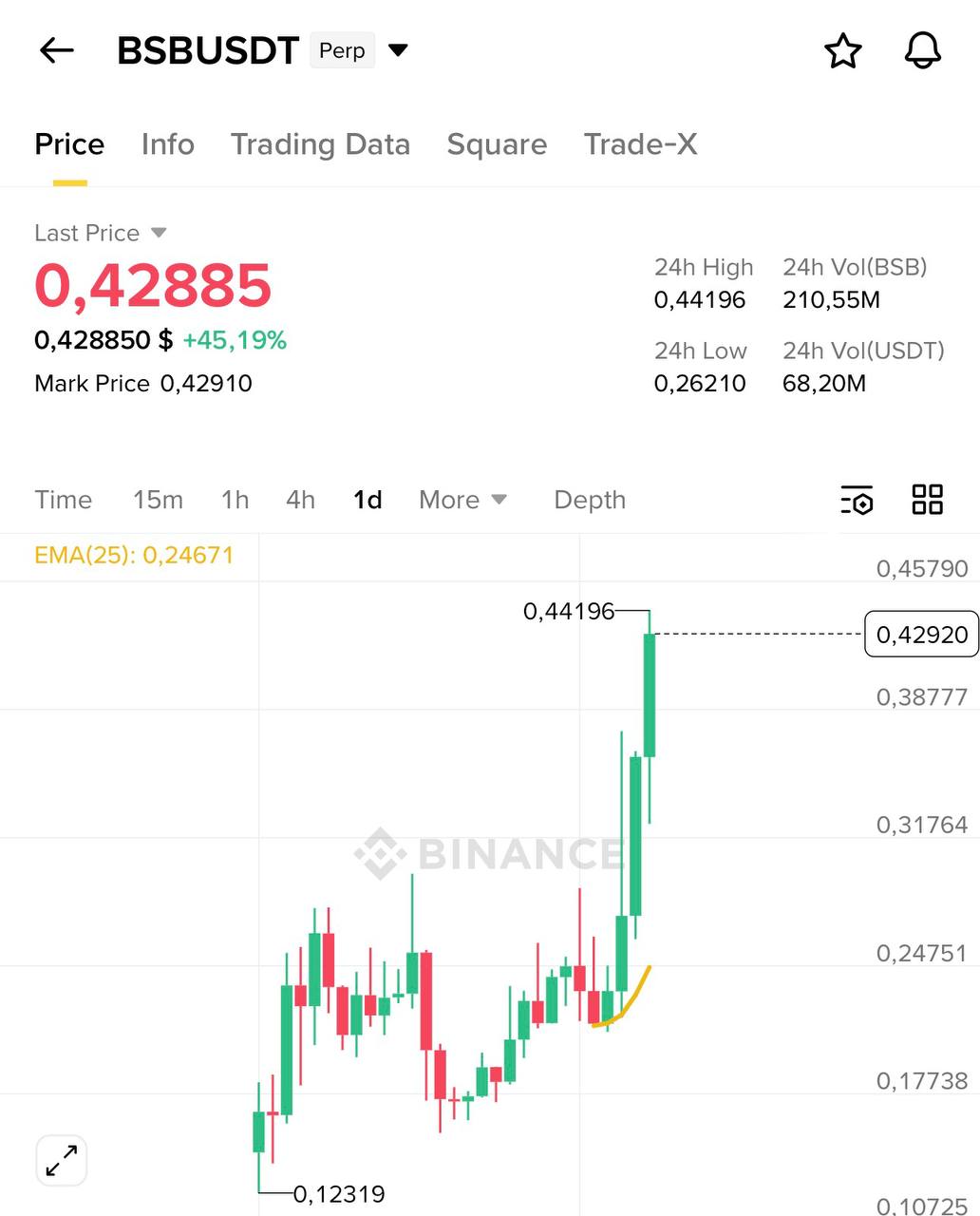Switch to the Info tab
Screen dimensions: 980x1216
click(x=168, y=144)
